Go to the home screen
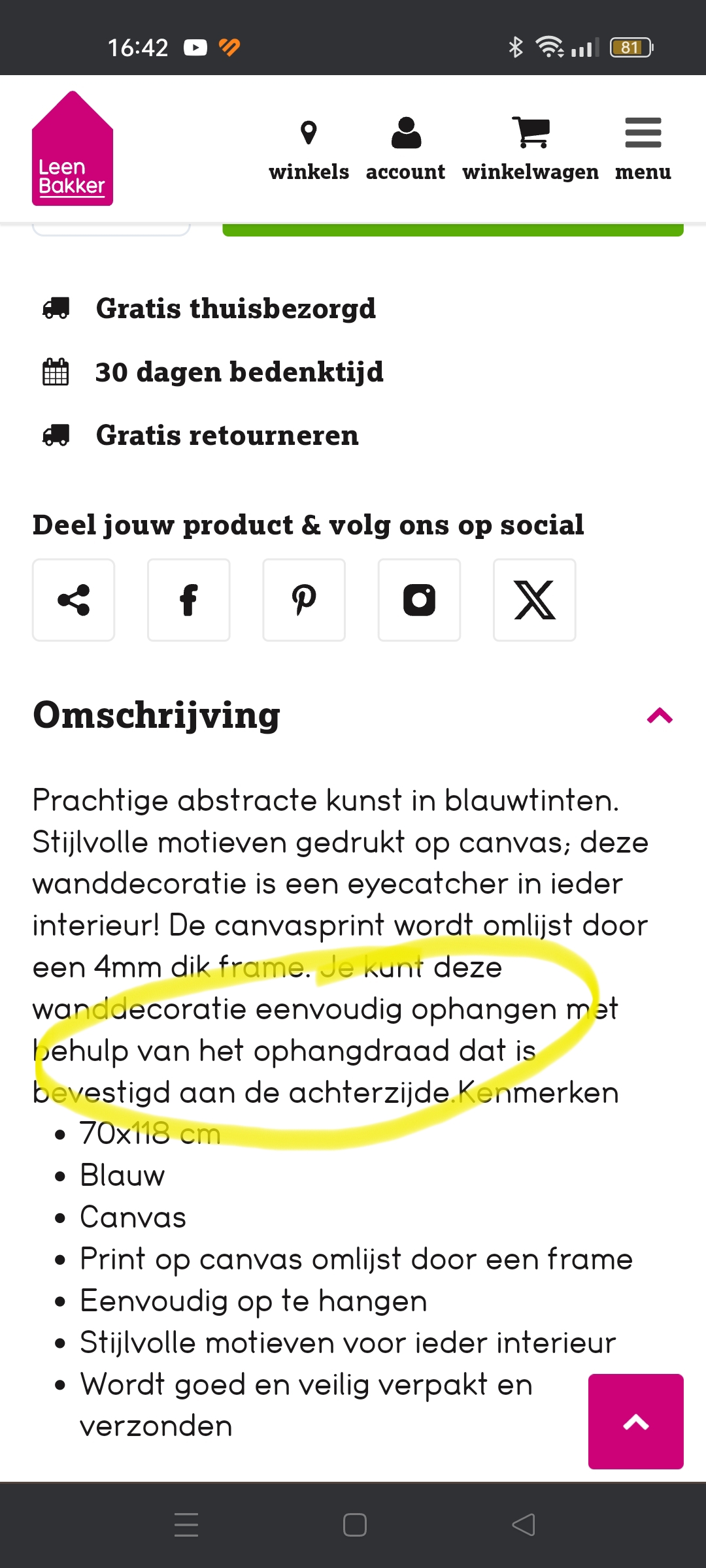706x1568 pixels. point(354,1525)
